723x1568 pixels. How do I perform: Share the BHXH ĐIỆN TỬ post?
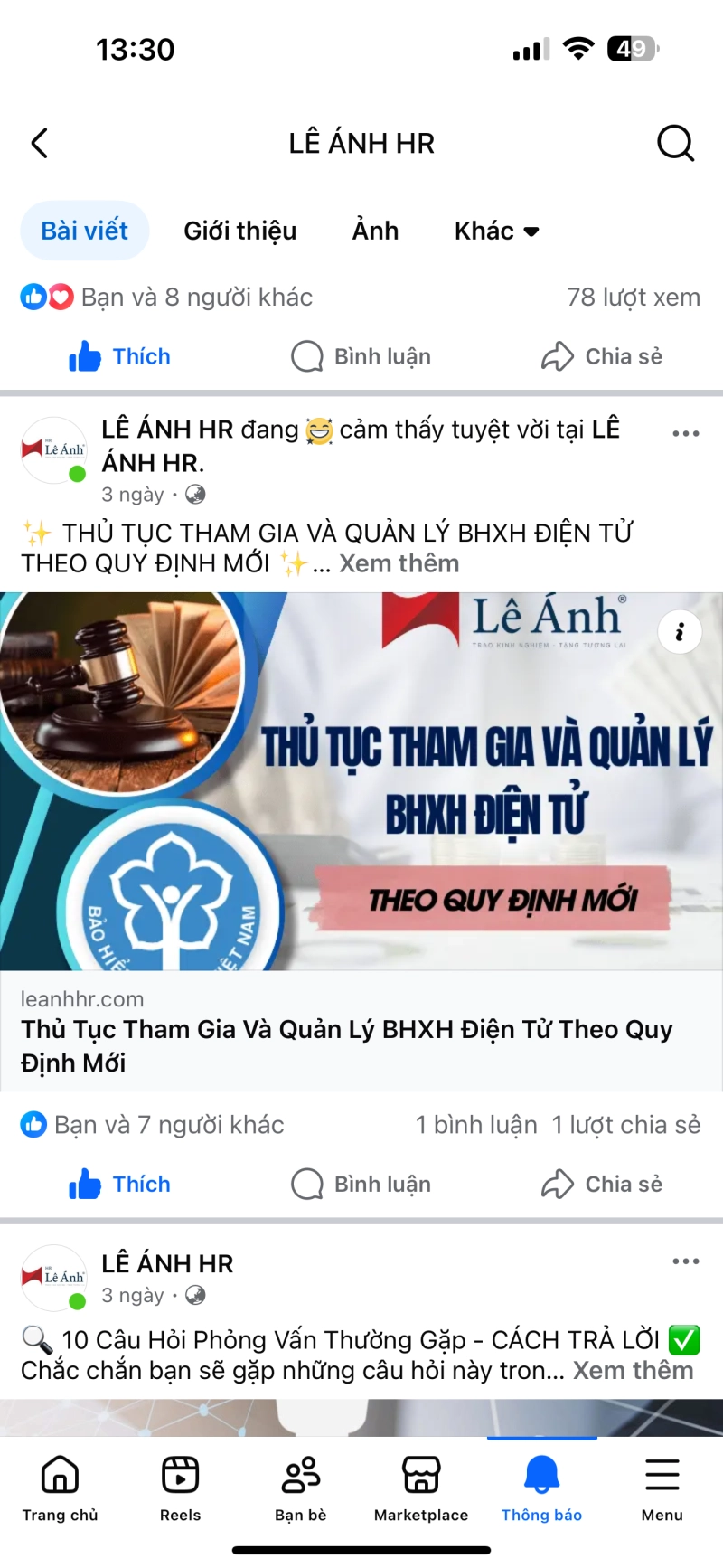(601, 1184)
